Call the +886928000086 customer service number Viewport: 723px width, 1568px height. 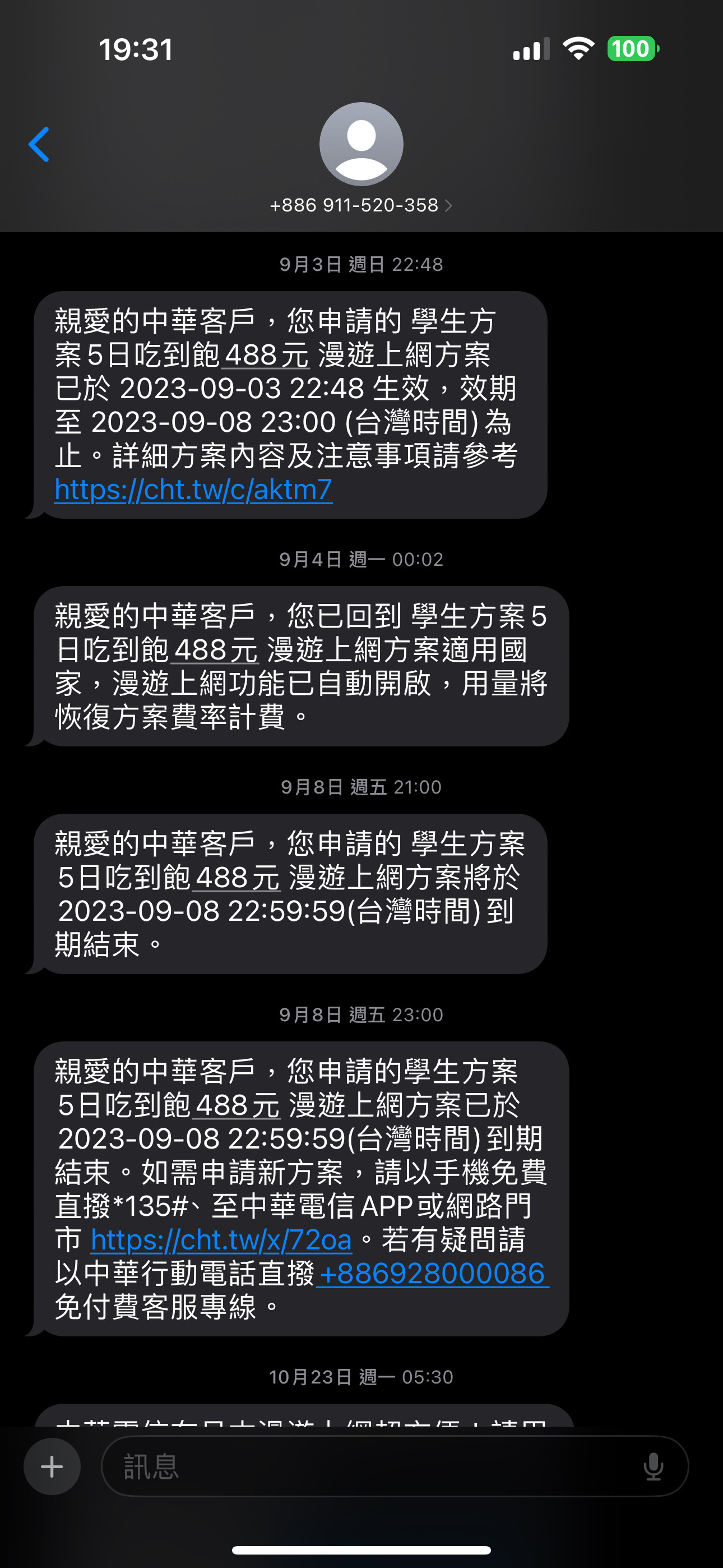point(433,1274)
